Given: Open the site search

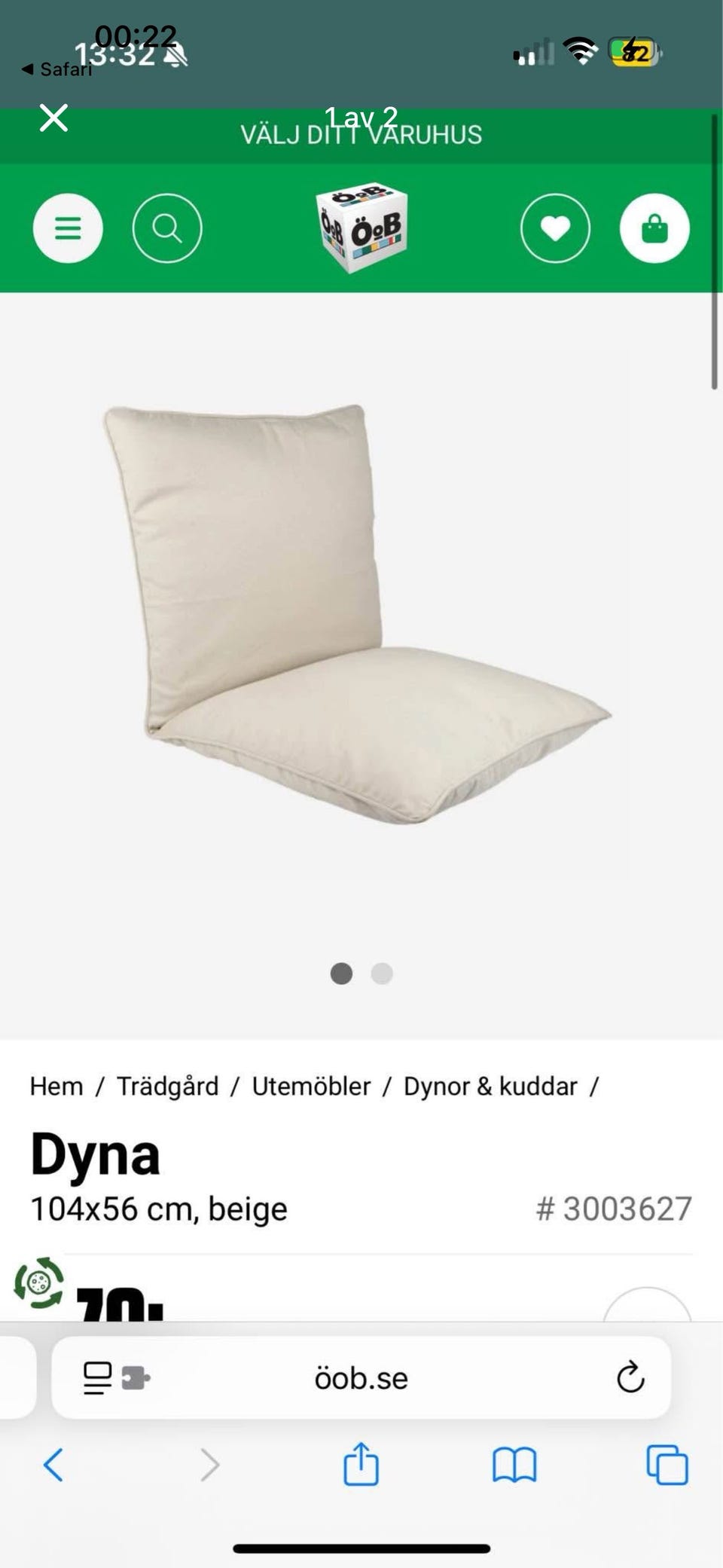Looking at the screenshot, I should pyautogui.click(x=167, y=228).
